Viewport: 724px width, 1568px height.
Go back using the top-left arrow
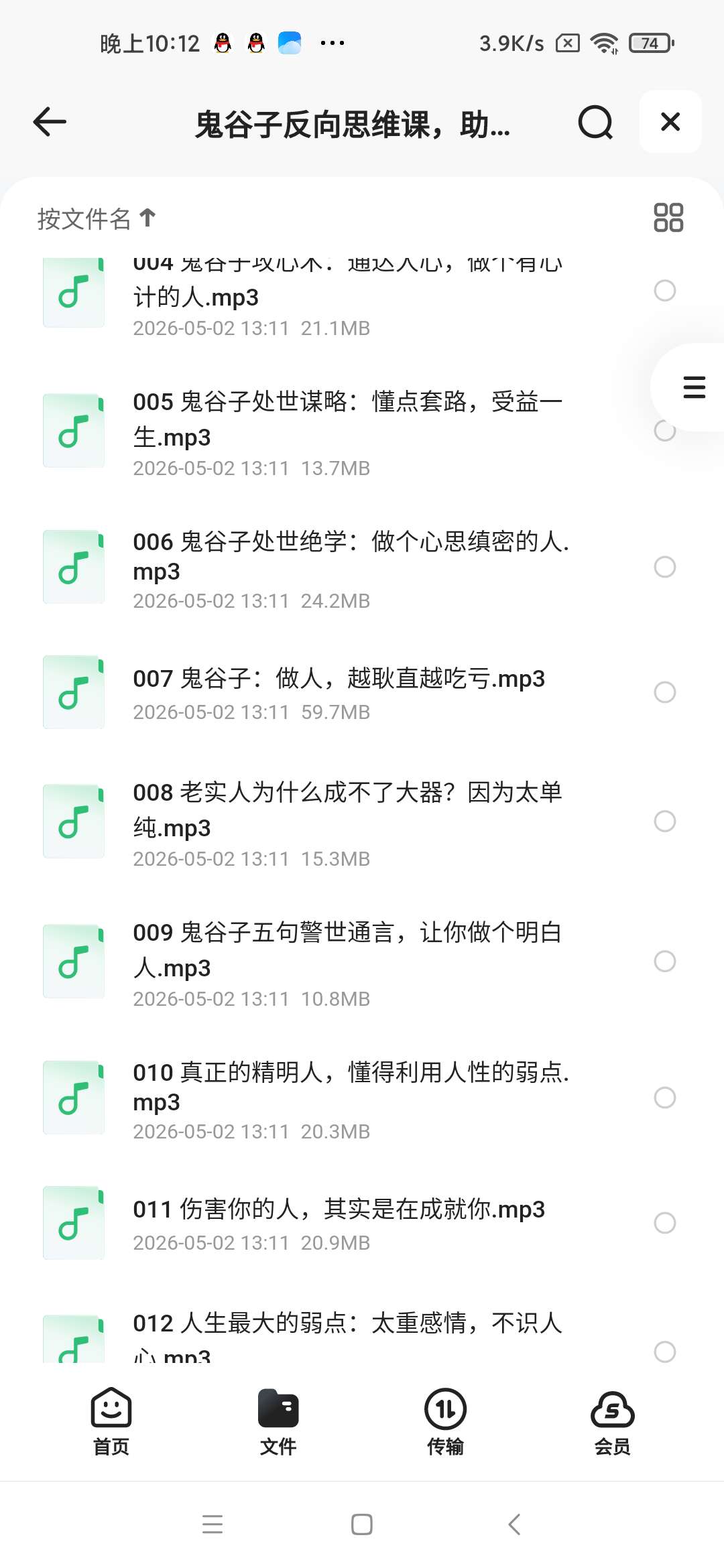point(50,122)
